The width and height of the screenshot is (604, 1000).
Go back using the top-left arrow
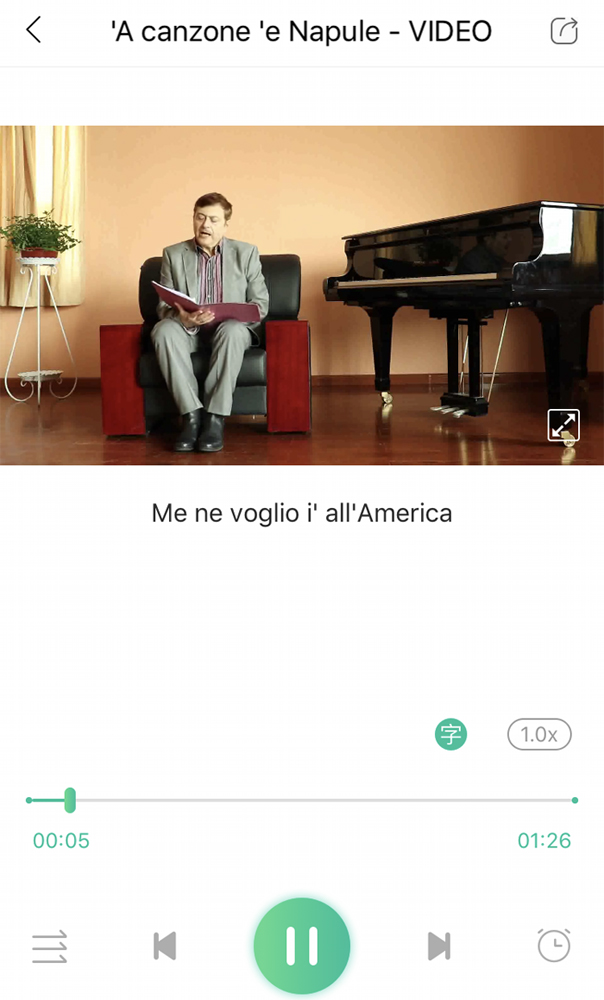[34, 31]
